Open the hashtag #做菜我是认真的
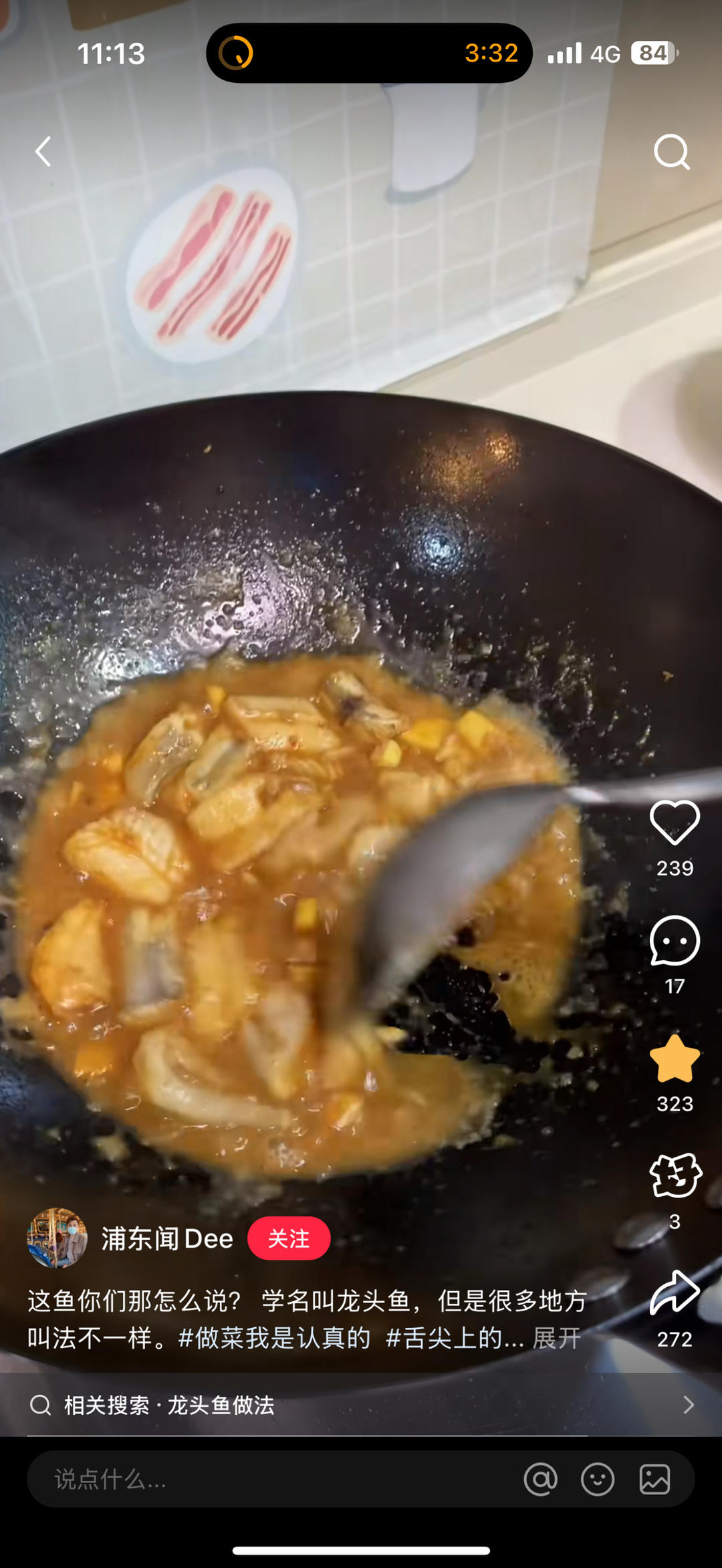 pyautogui.click(x=274, y=1338)
